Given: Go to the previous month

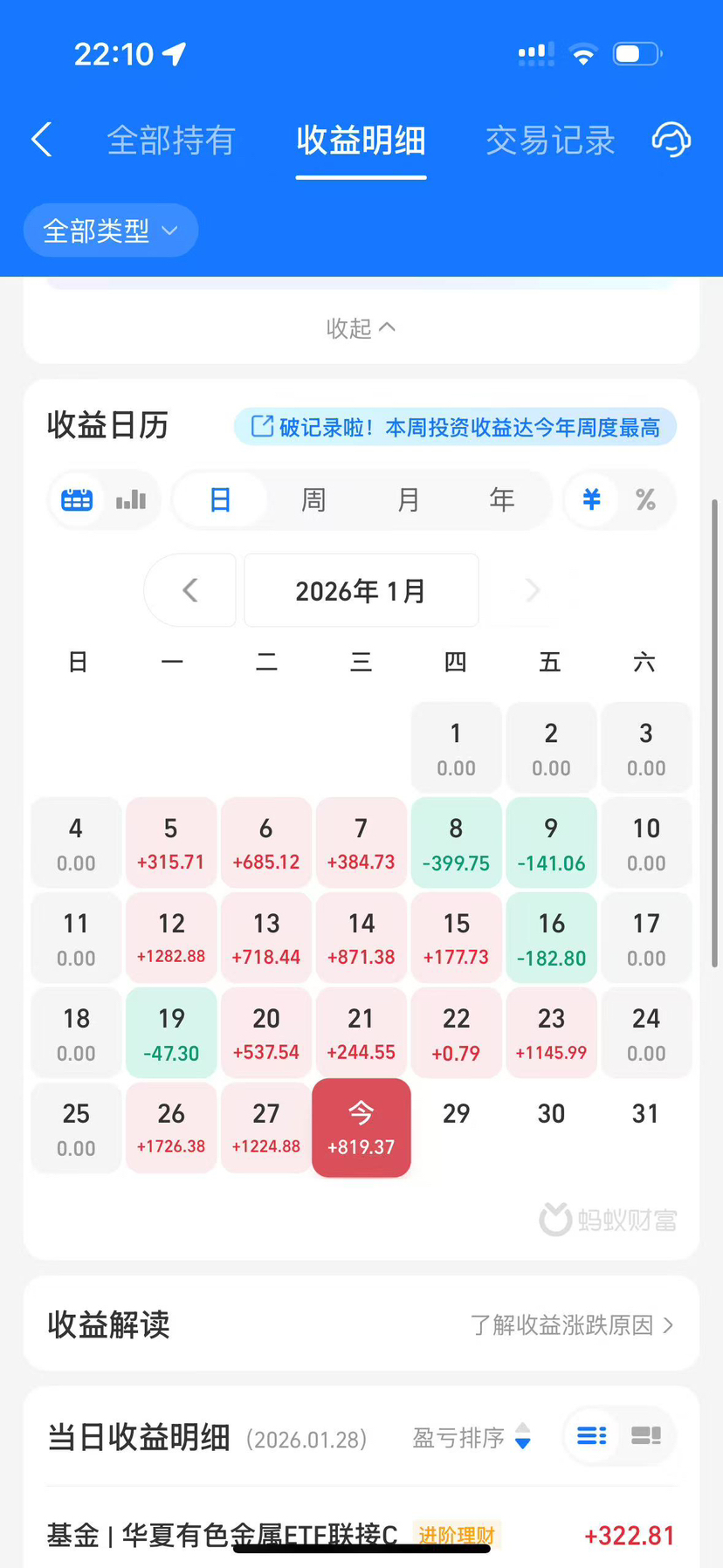Looking at the screenshot, I should [x=189, y=590].
